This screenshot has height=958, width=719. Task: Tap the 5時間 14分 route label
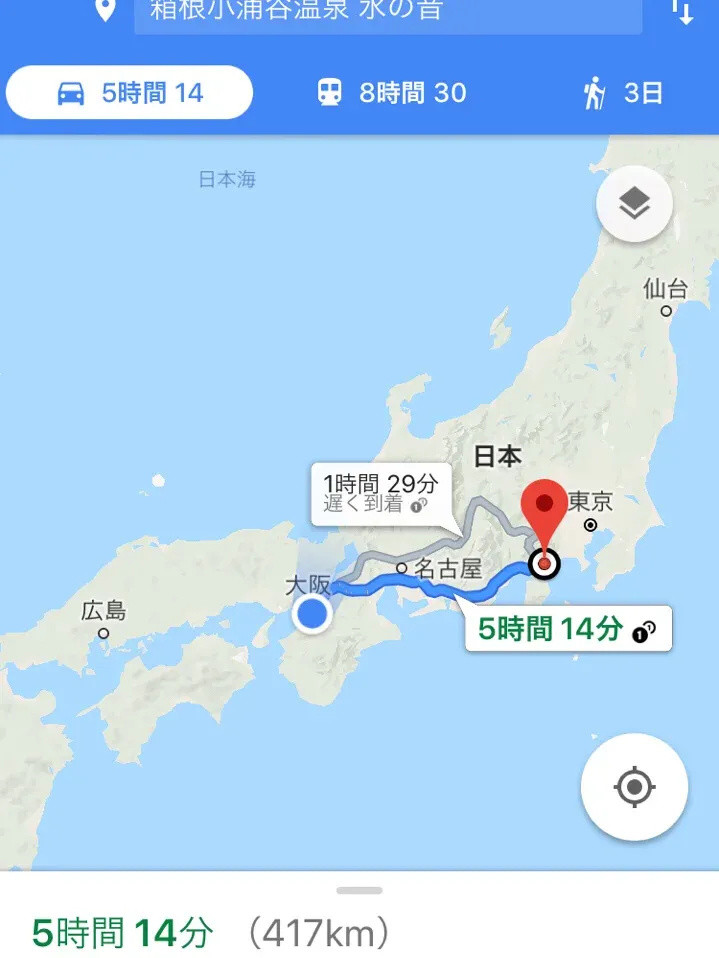tap(566, 630)
